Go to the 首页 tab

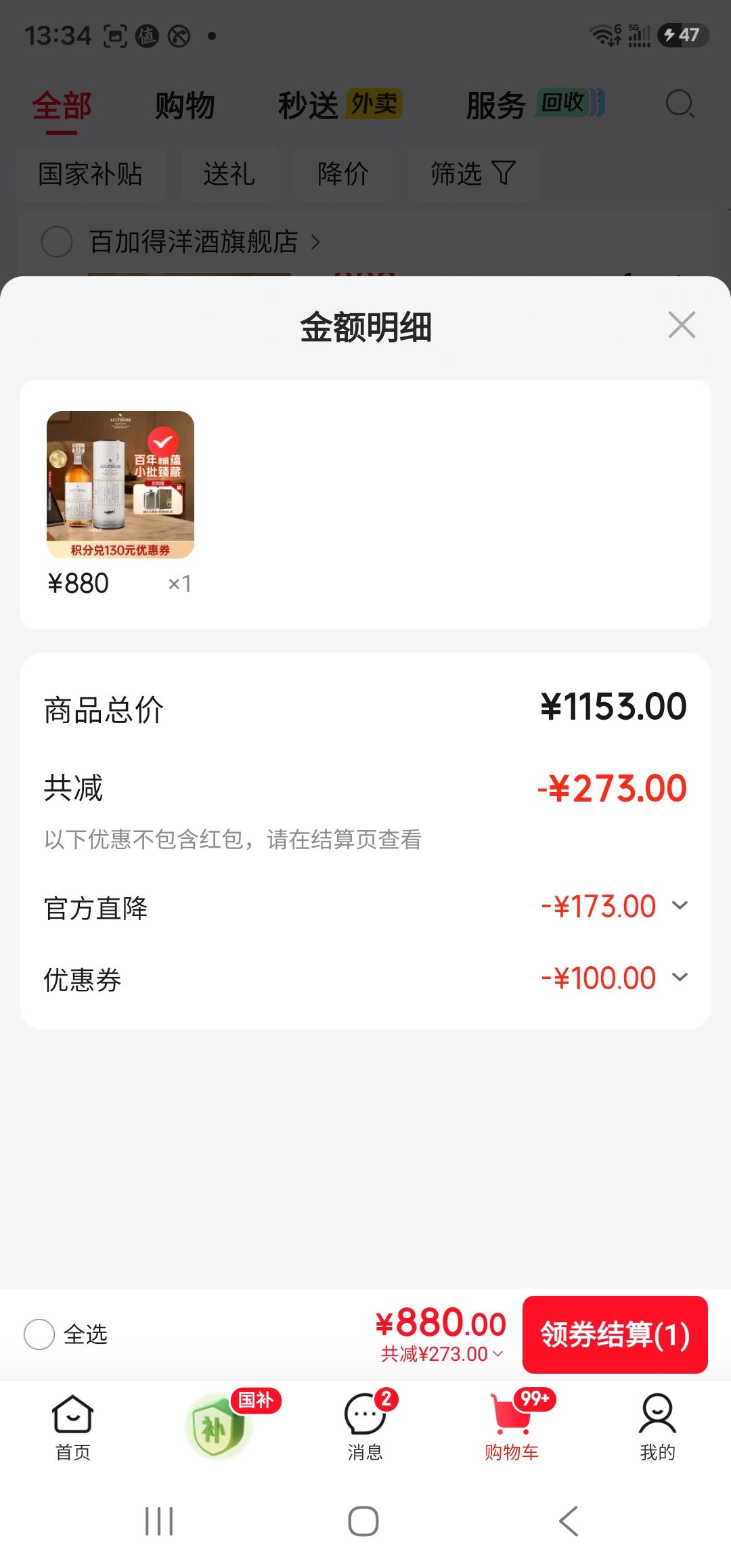coord(72,1427)
